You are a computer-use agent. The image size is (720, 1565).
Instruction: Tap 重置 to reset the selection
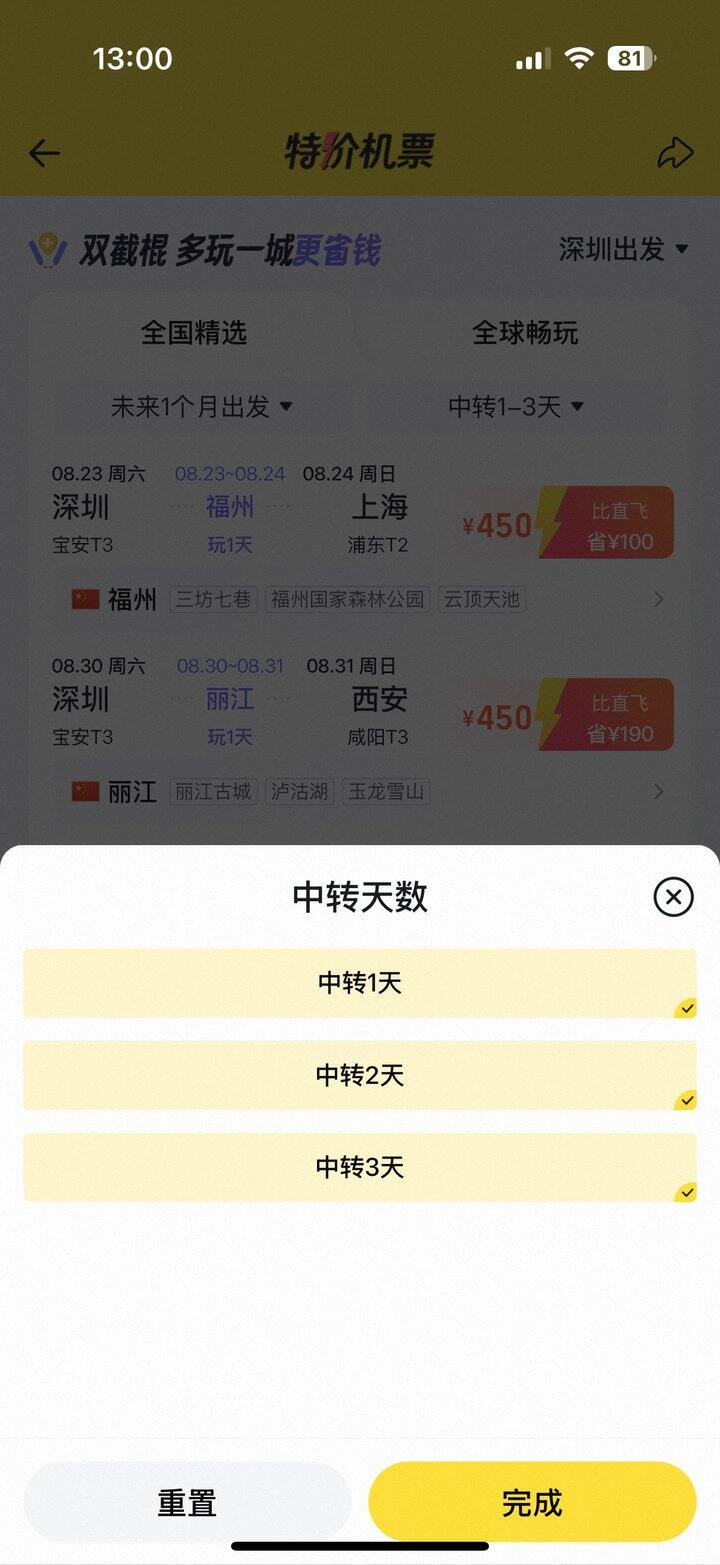[x=187, y=1502]
